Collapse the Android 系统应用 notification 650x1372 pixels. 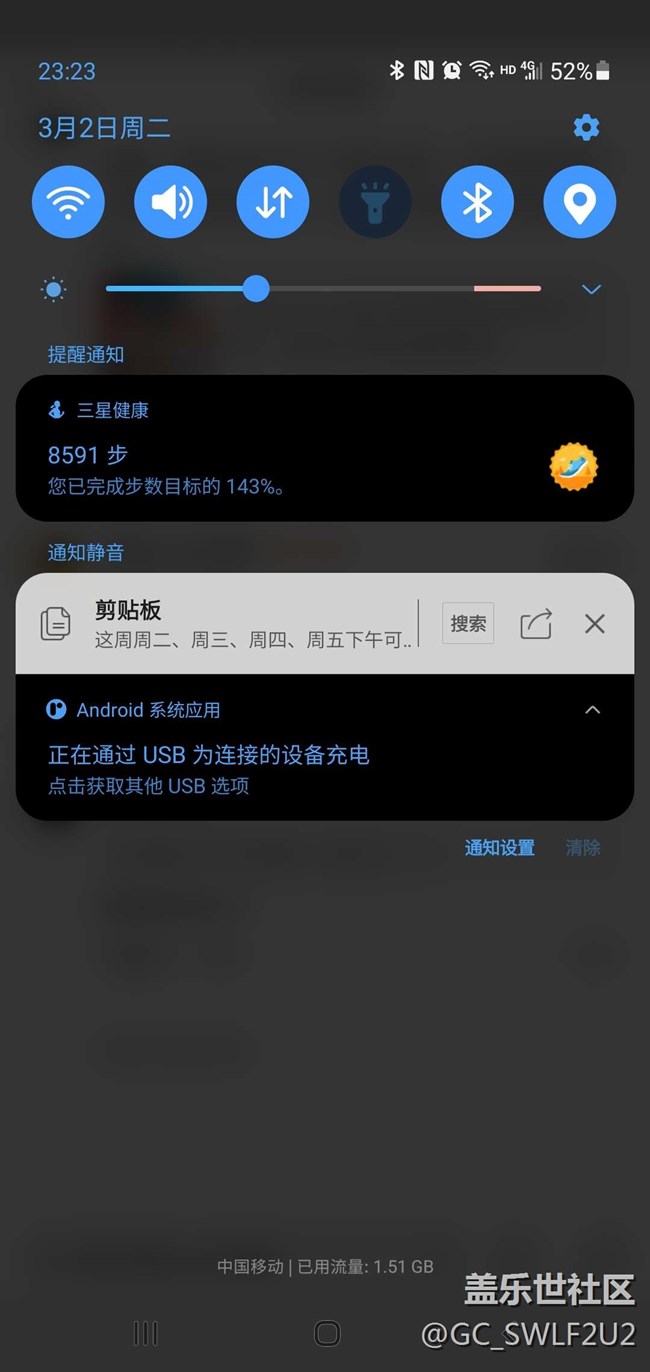pyautogui.click(x=592, y=710)
